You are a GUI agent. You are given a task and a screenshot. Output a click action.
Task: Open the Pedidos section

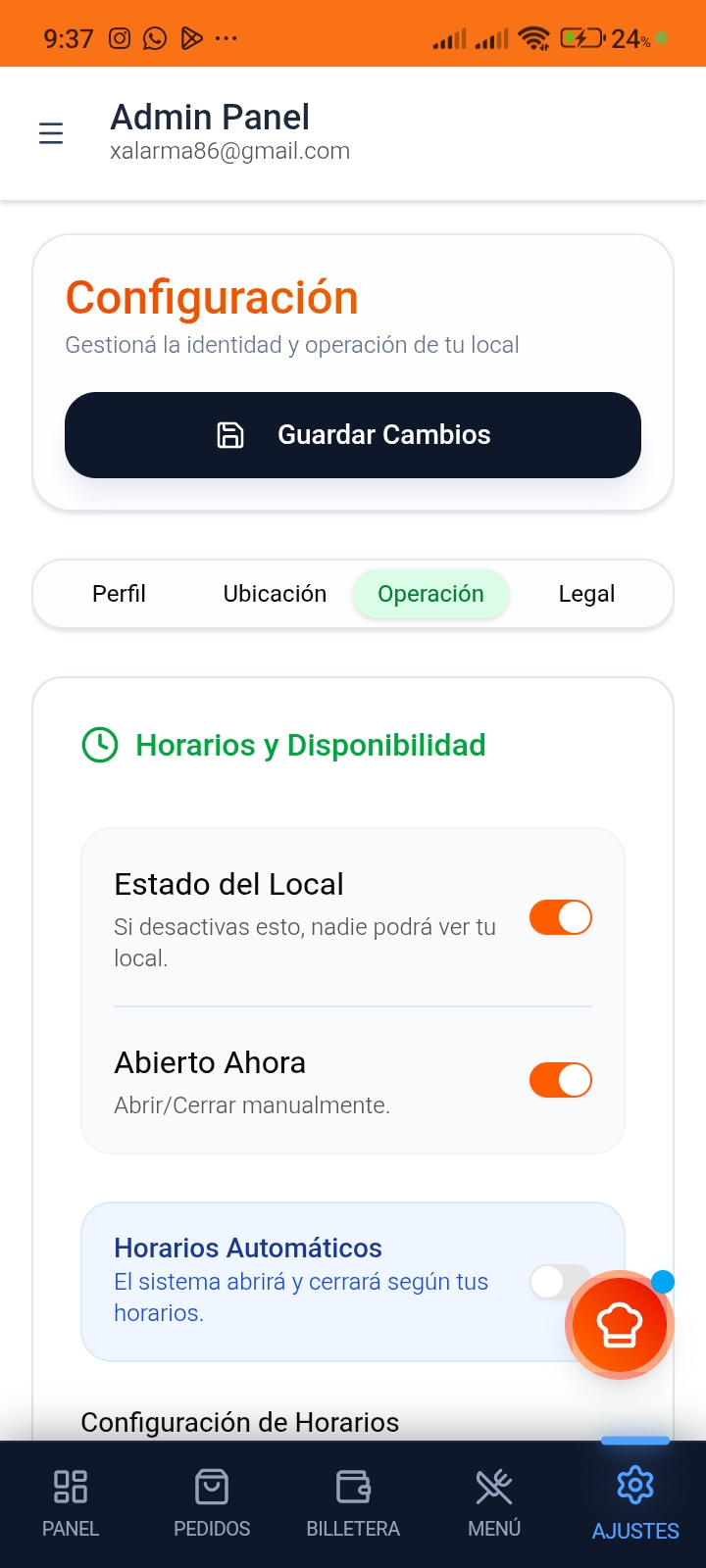pos(212,1503)
